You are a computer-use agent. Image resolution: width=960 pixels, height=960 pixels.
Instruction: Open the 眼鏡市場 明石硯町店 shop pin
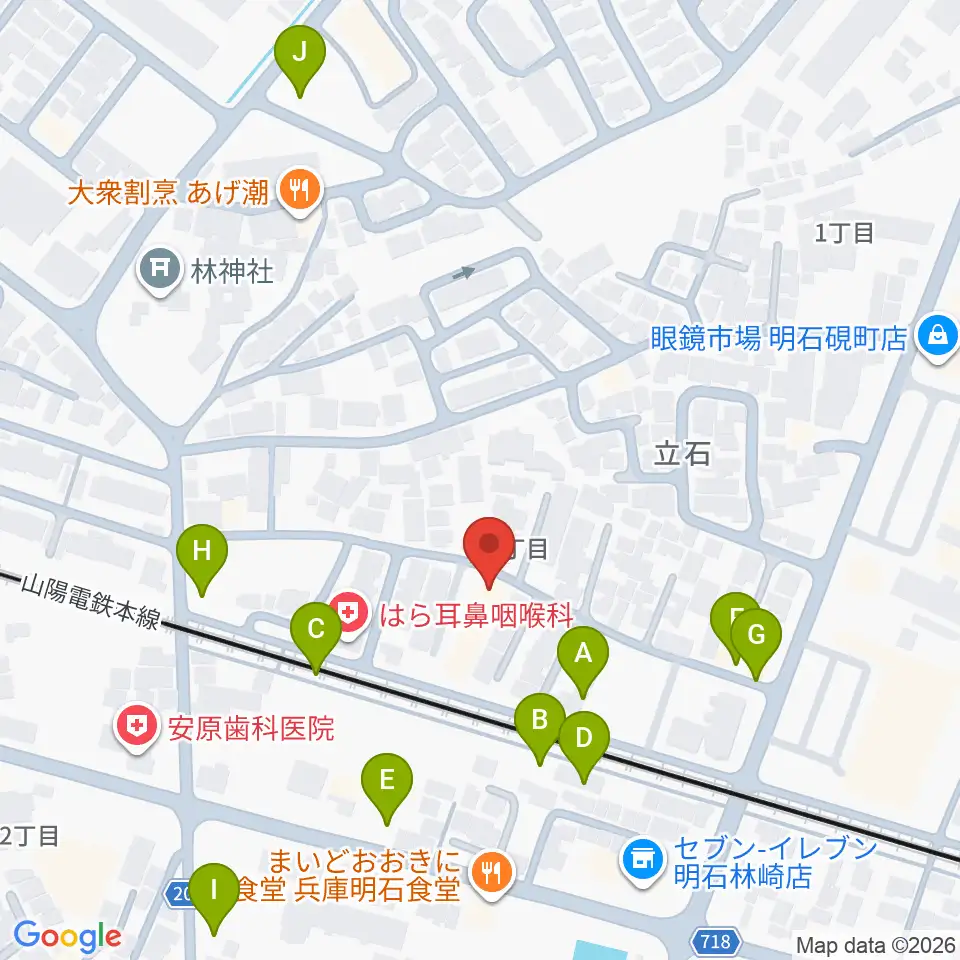tap(937, 337)
